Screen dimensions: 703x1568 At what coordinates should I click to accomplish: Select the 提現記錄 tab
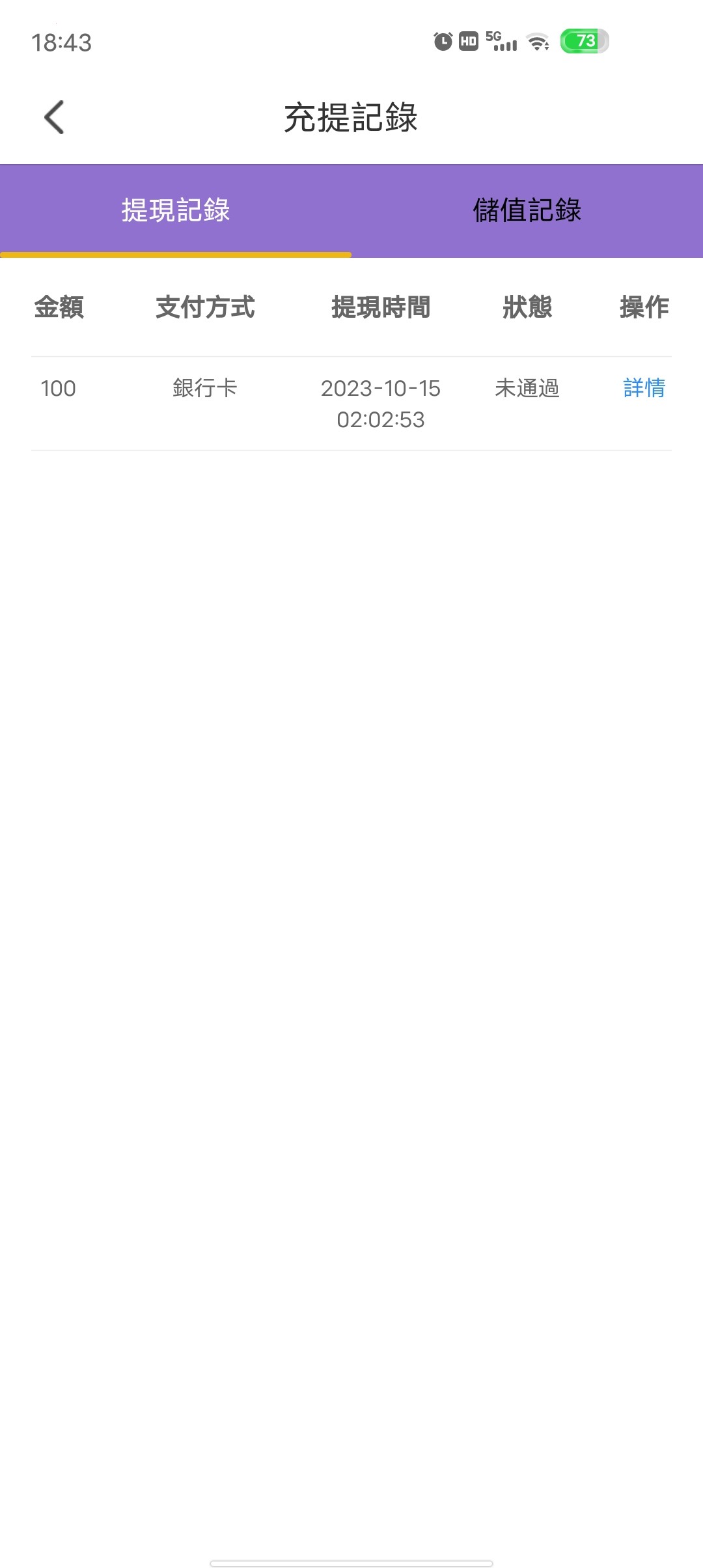pyautogui.click(x=176, y=210)
